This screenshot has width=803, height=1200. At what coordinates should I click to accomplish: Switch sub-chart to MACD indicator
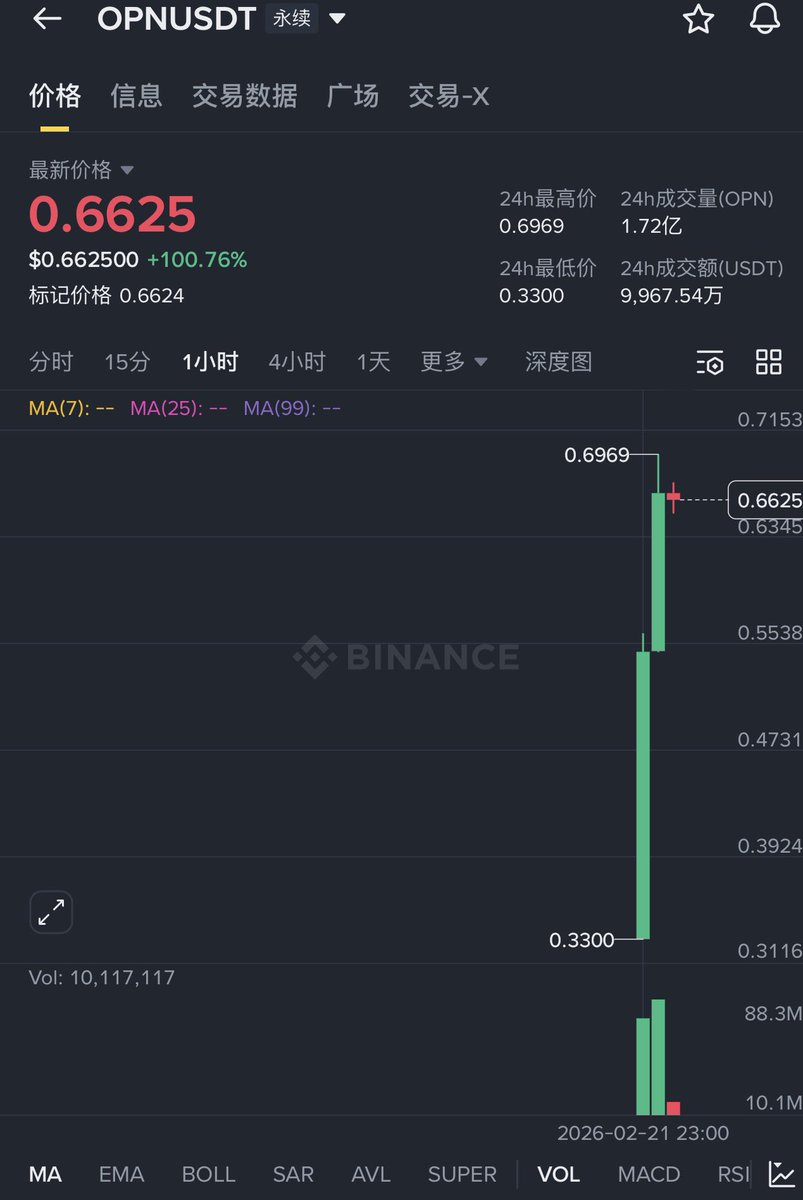coord(649,1174)
